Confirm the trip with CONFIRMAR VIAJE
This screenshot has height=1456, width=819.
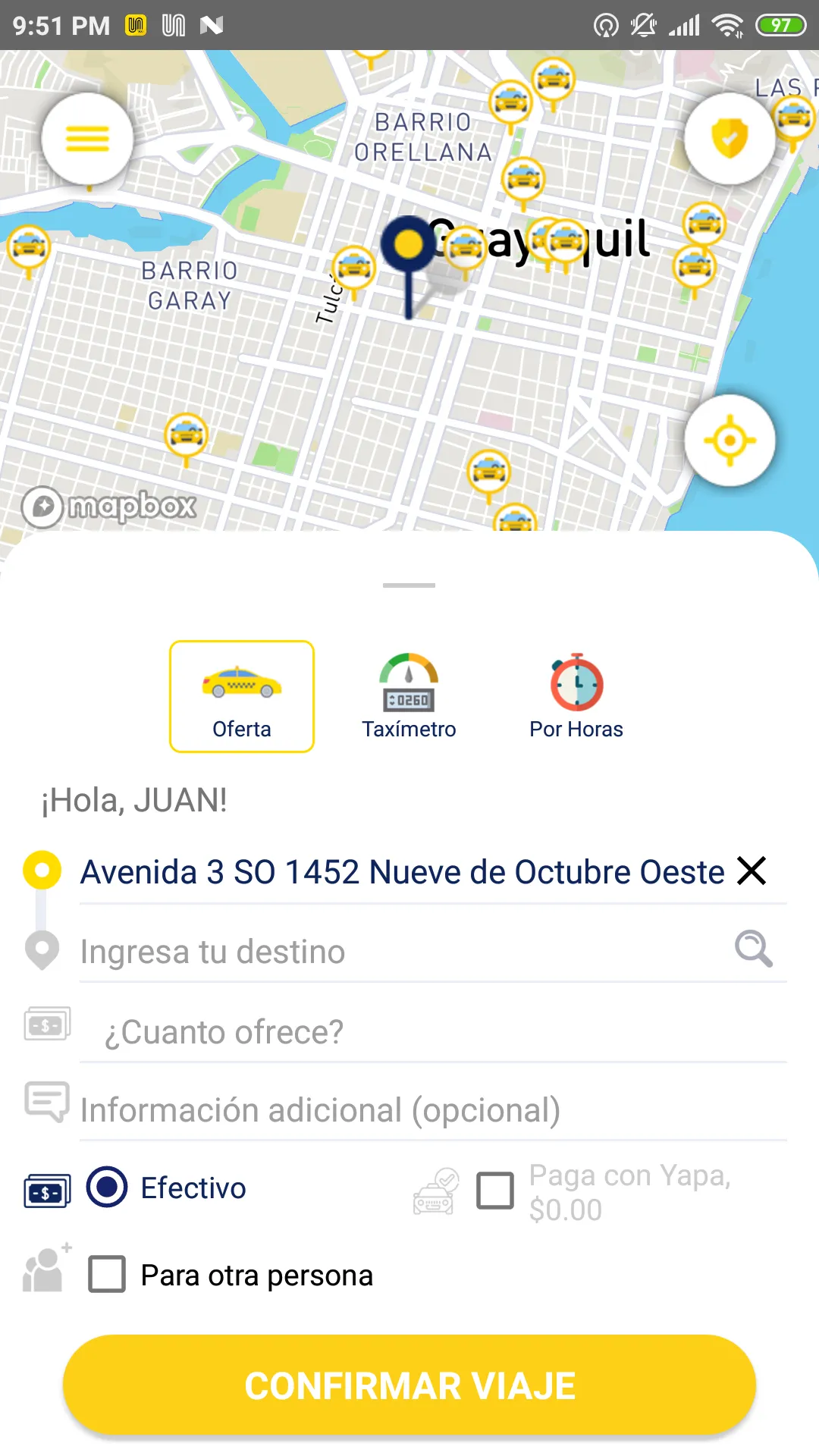click(409, 1385)
